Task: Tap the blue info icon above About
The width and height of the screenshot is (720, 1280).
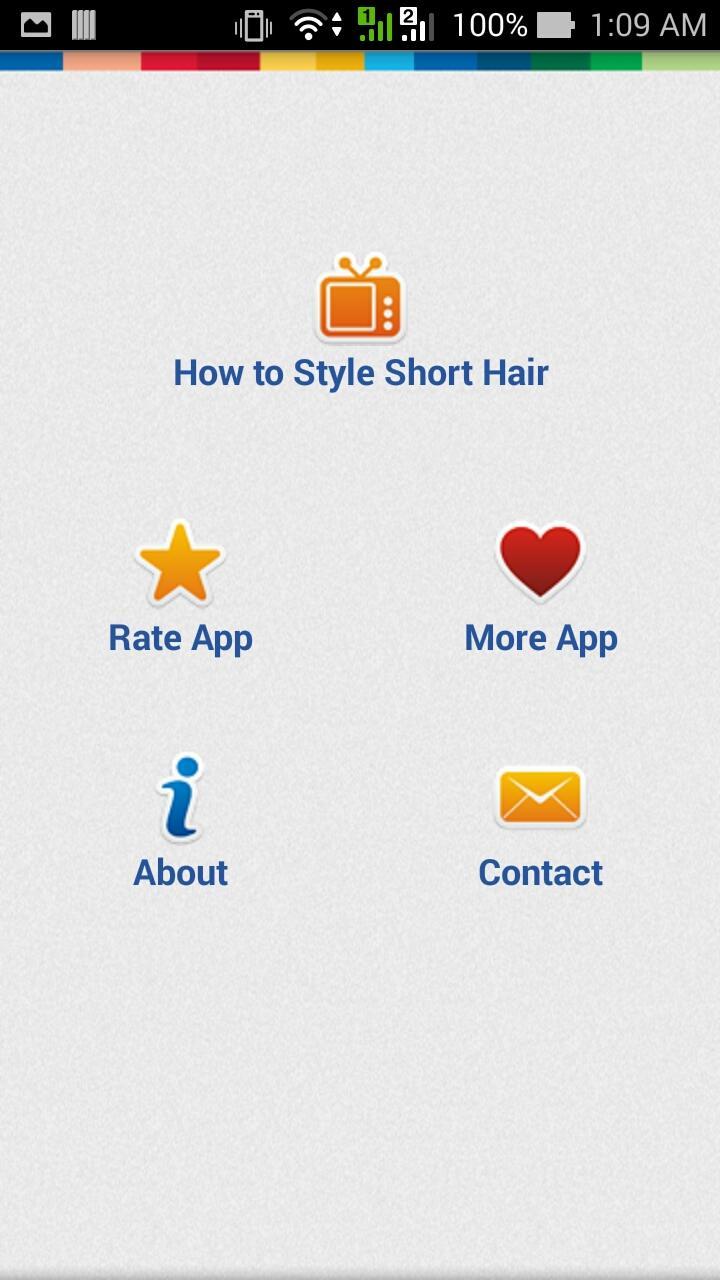Action: click(x=180, y=797)
